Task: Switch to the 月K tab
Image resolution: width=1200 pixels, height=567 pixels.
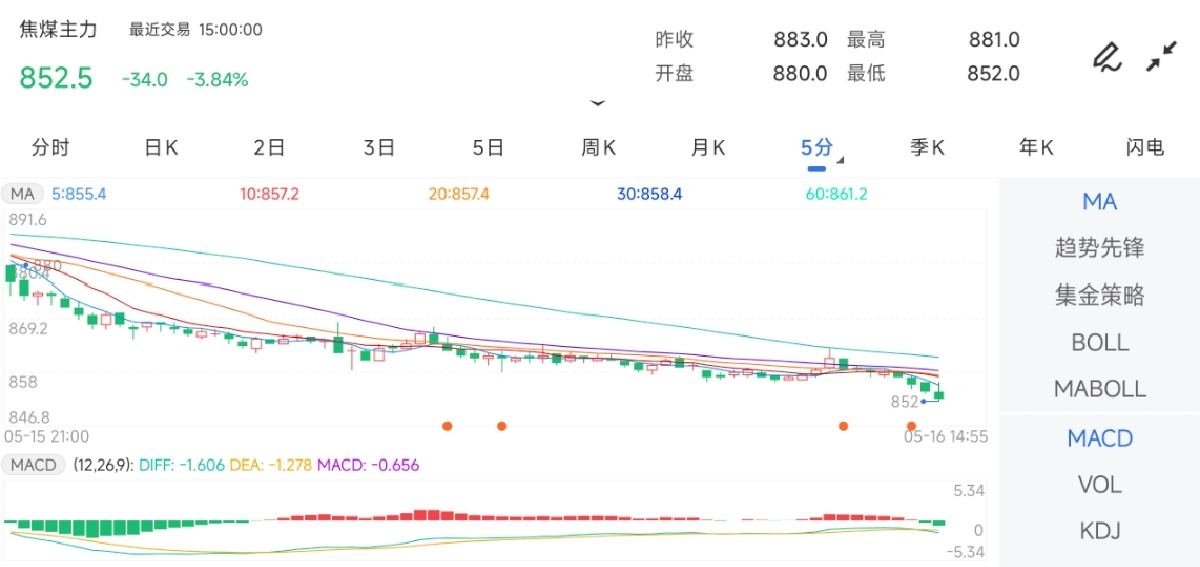Action: [x=708, y=148]
